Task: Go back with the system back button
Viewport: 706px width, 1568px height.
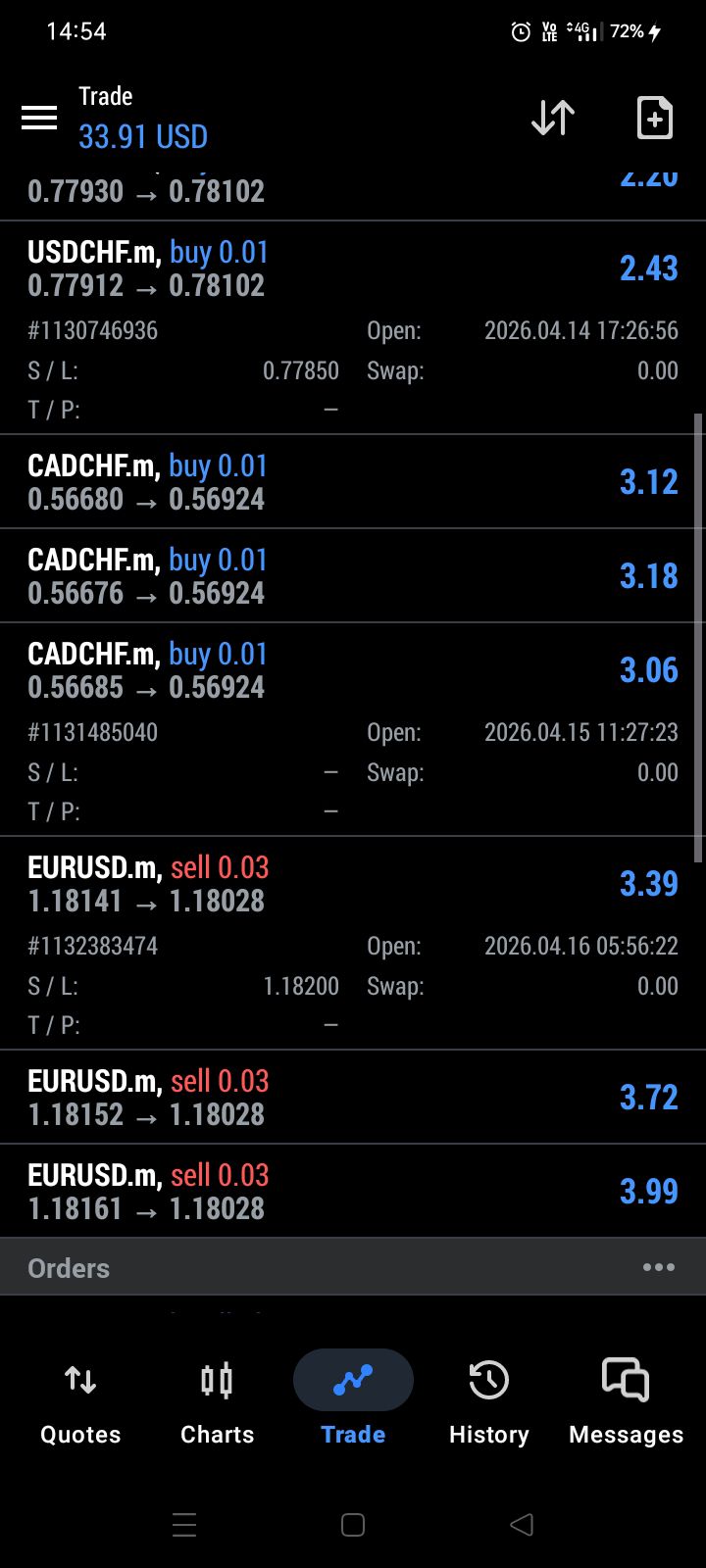Action: [522, 1525]
